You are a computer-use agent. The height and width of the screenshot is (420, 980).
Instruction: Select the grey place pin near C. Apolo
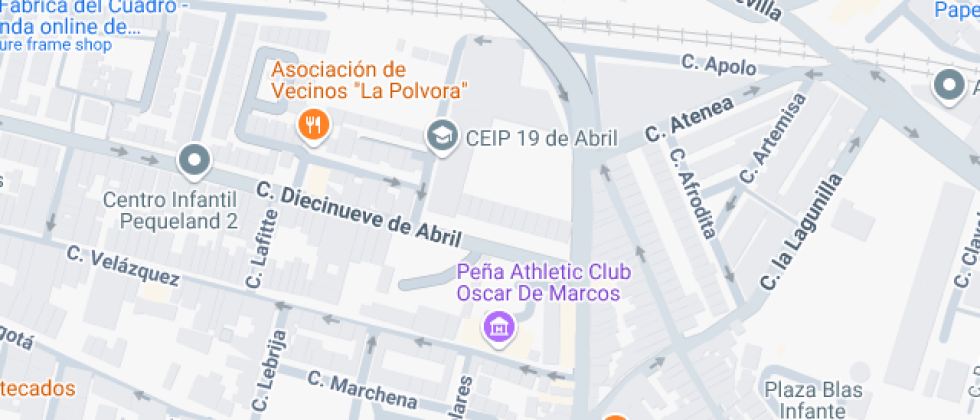949,86
